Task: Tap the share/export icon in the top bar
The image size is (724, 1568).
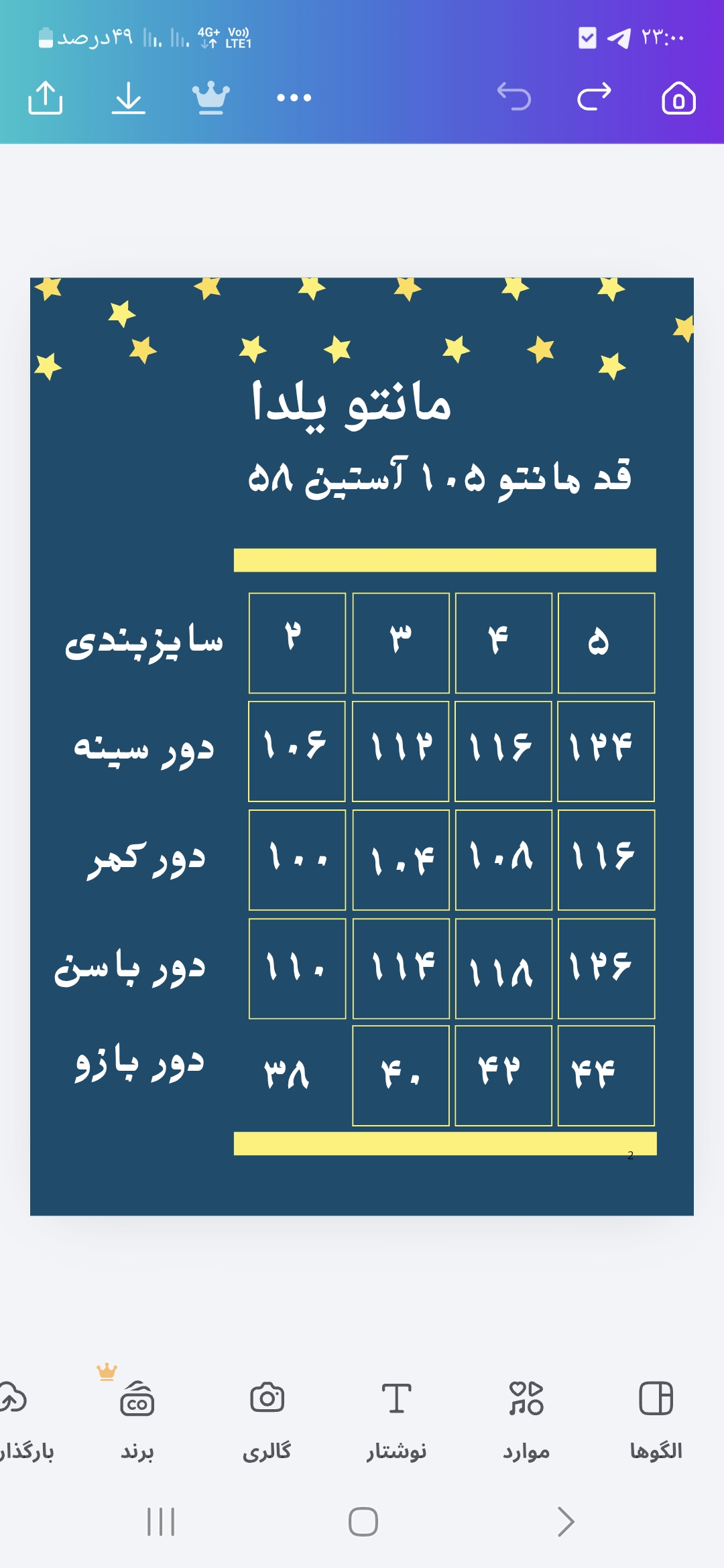Action: [46, 98]
